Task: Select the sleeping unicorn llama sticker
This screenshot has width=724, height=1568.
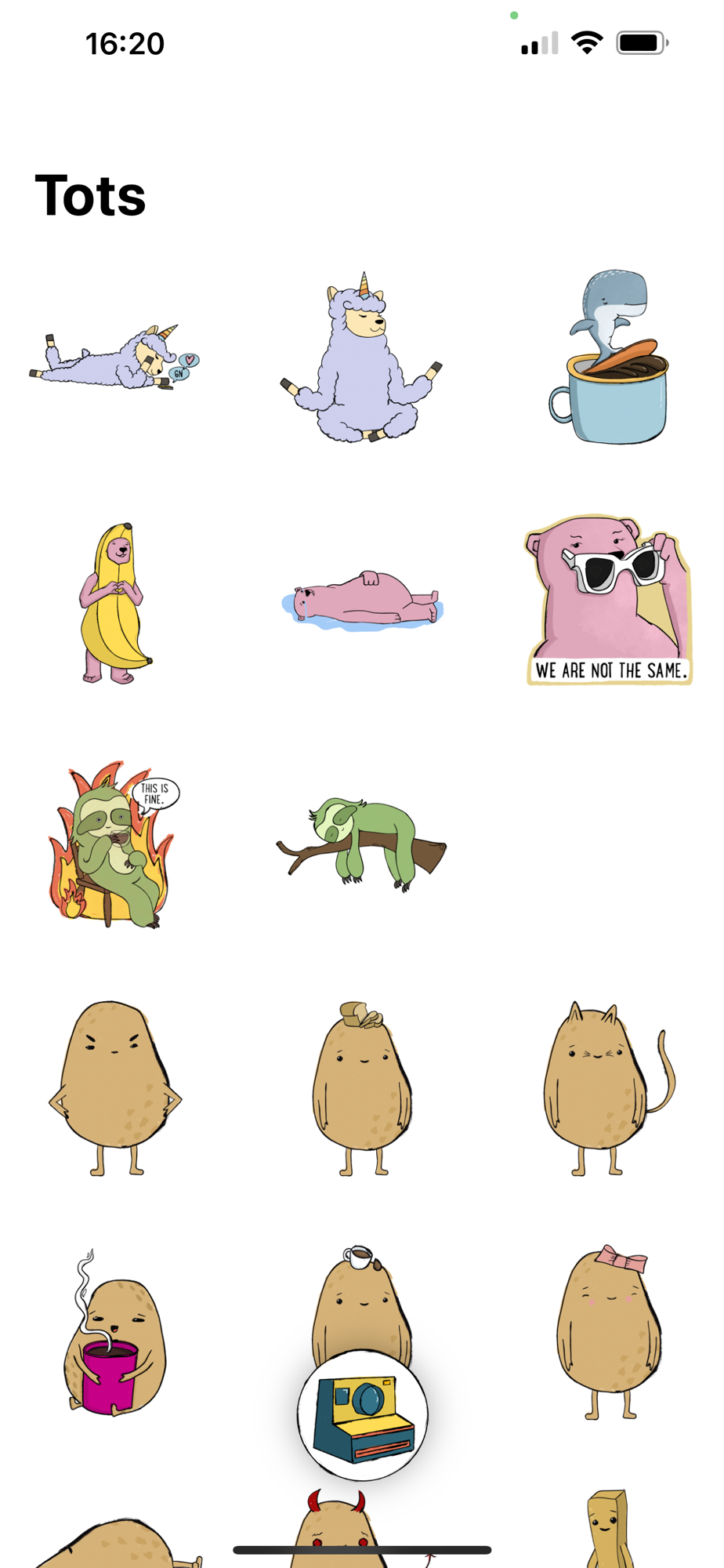Action: coord(114,358)
